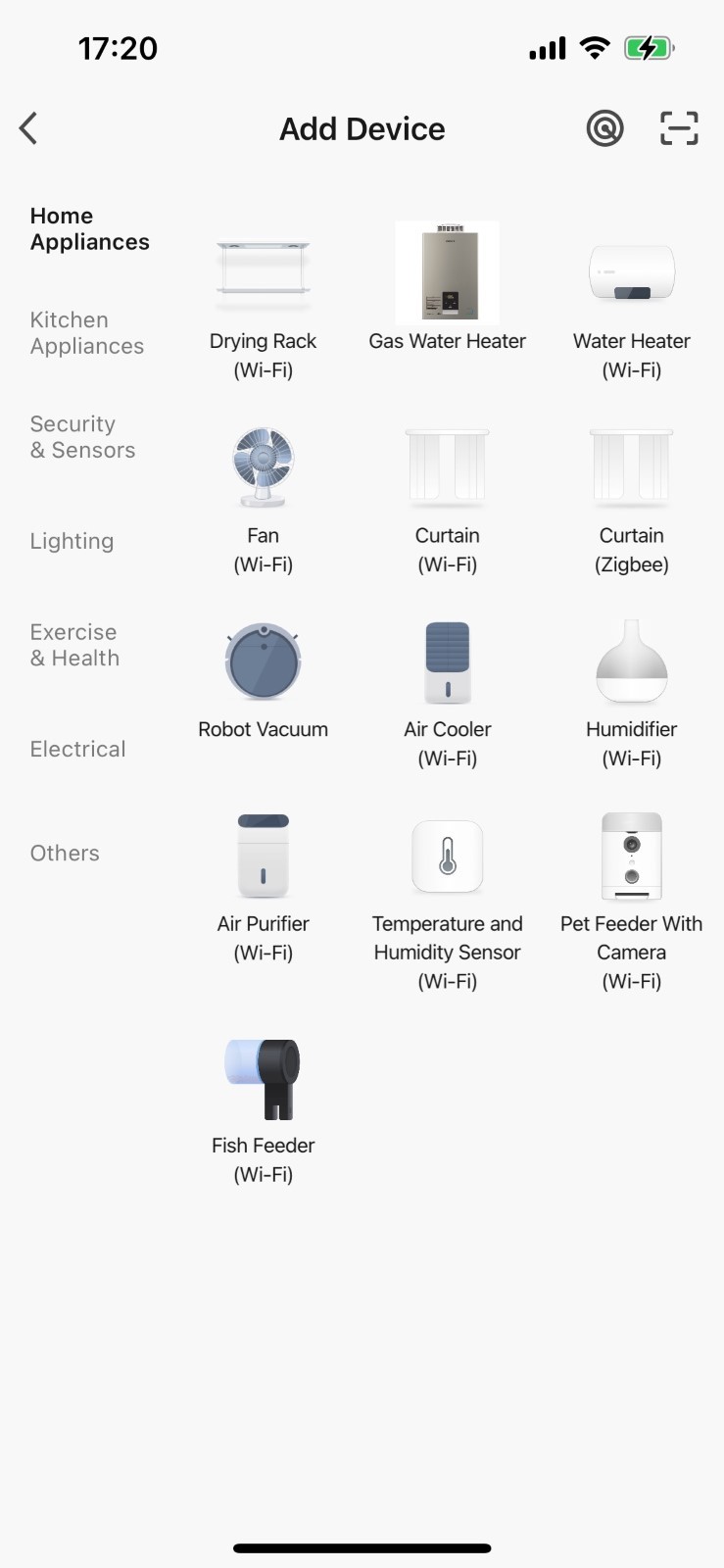Open the QR code scanner
The width and height of the screenshot is (724, 1568).
point(679,128)
